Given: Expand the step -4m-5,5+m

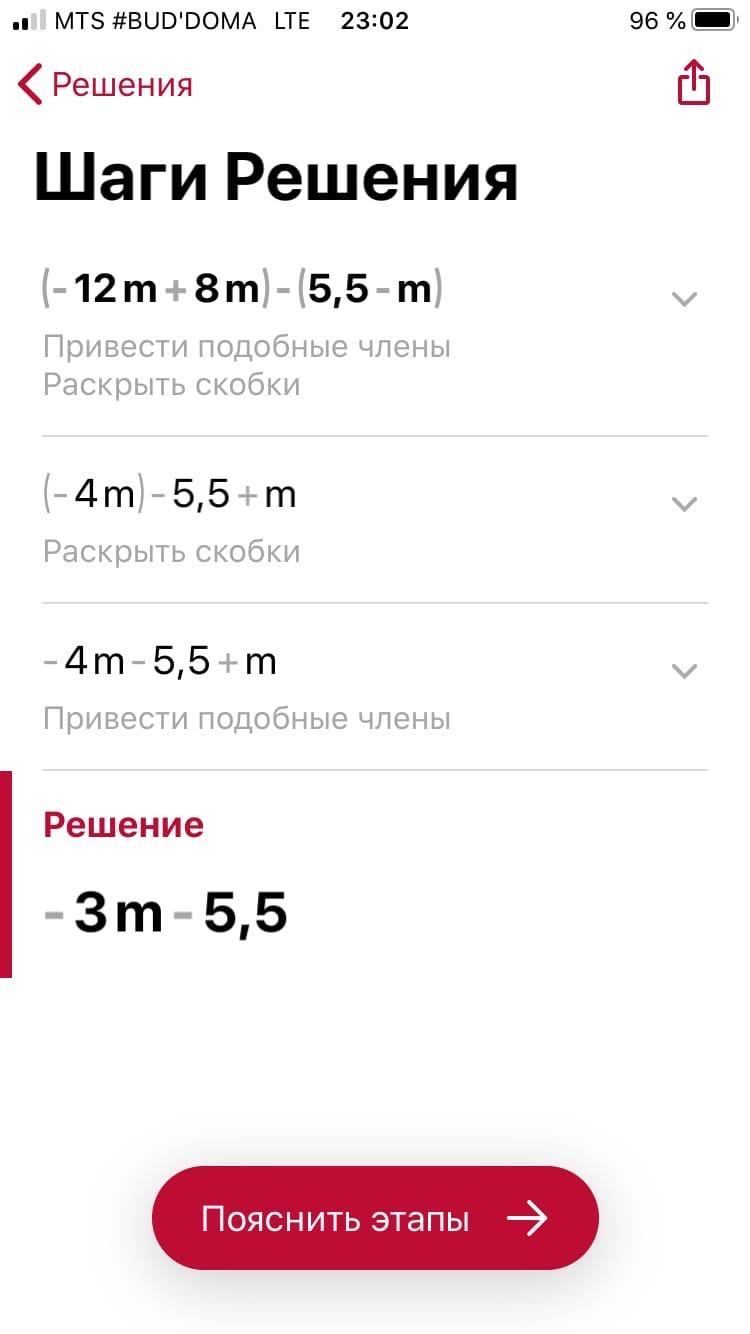Looking at the screenshot, I should (x=684, y=670).
